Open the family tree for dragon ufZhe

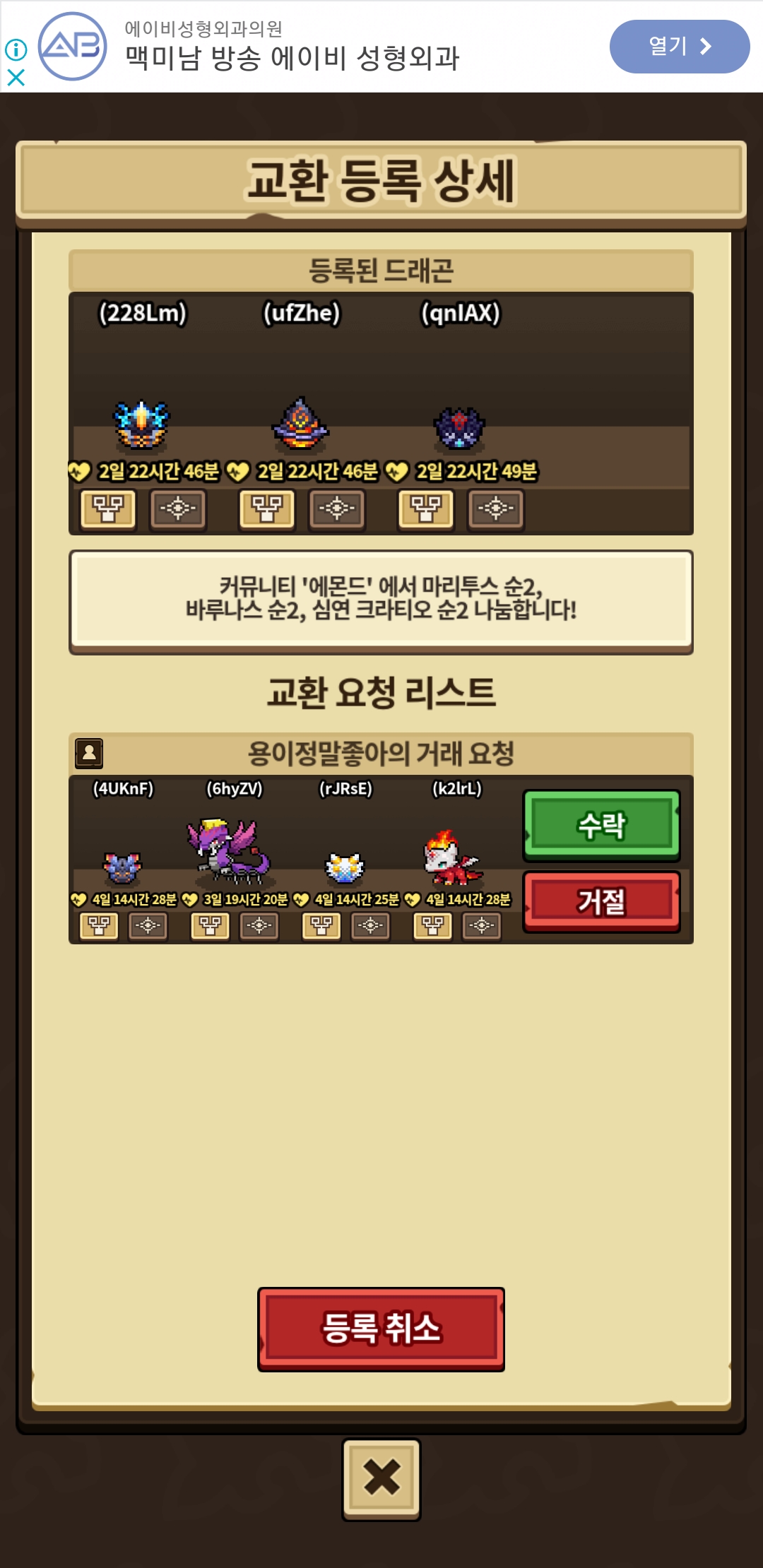(x=267, y=509)
